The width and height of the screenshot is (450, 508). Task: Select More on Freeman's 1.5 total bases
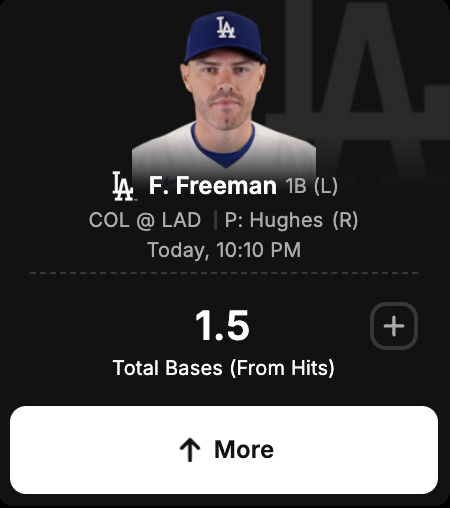click(224, 450)
